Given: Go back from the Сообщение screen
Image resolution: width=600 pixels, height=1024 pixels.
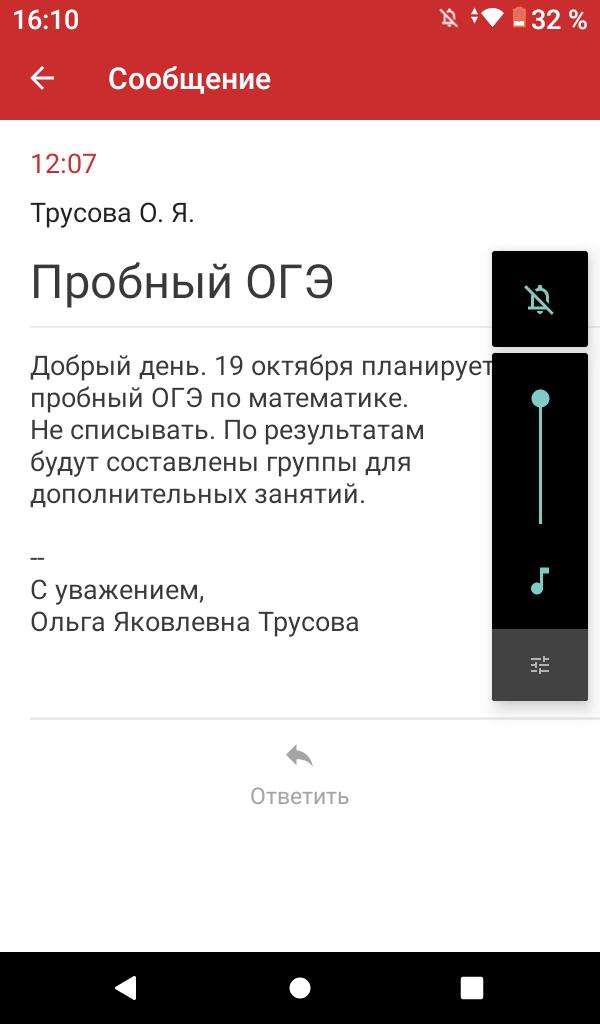Looking at the screenshot, I should pyautogui.click(x=42, y=78).
